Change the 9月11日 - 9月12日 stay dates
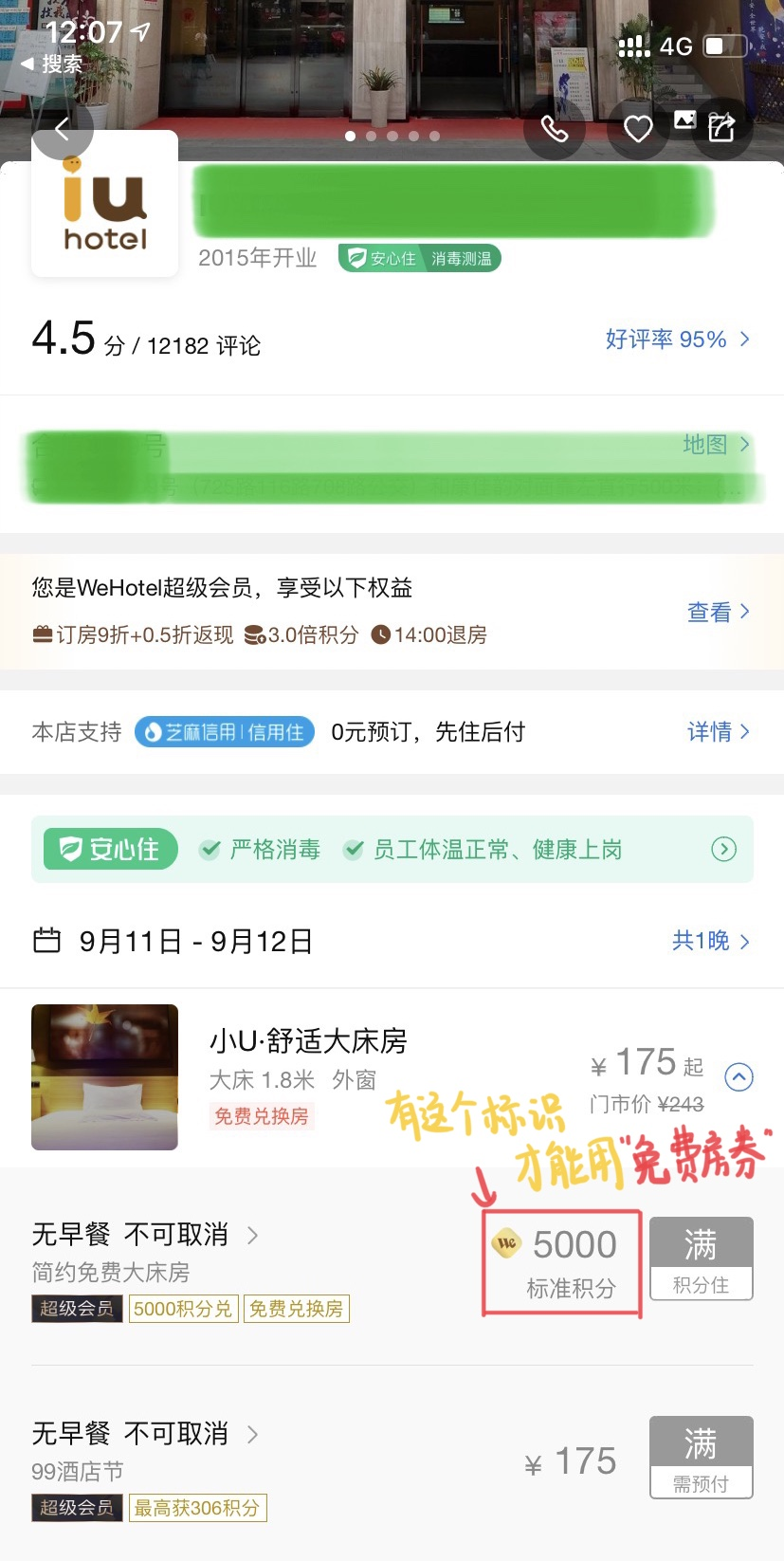This screenshot has width=784, height=1561. click(195, 941)
